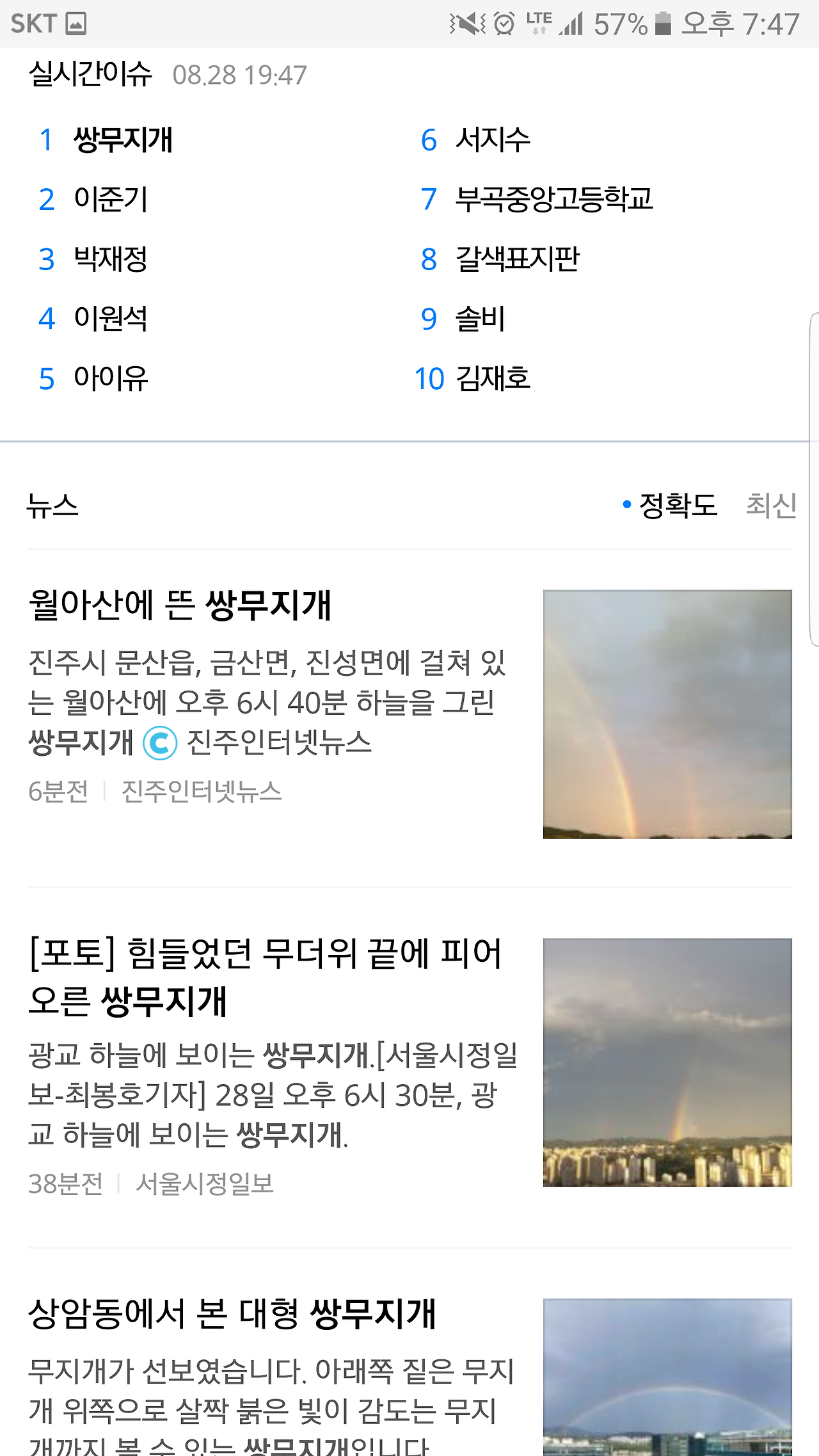819x1456 pixels.
Task: View the 월아산 rainbow photo thumbnail
Action: click(667, 714)
